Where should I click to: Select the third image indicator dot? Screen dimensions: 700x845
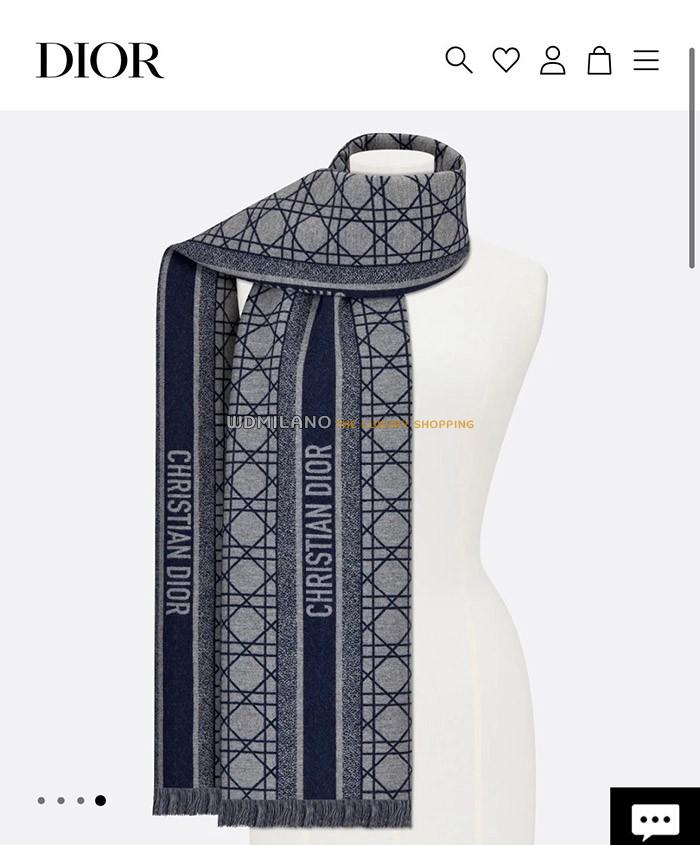pyautogui.click(x=81, y=800)
